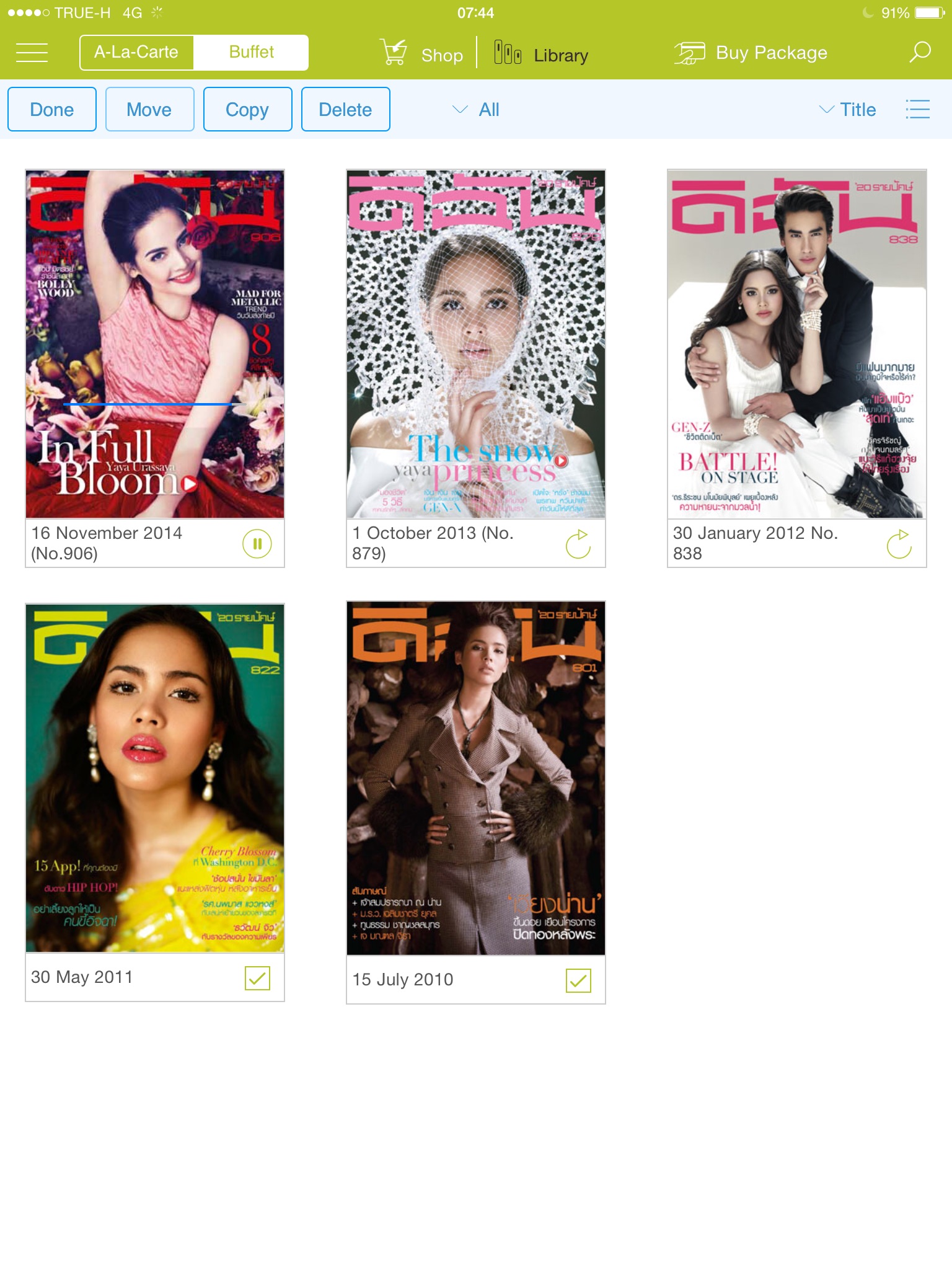952x1270 pixels.
Task: Click the Done button
Action: pos(51,109)
